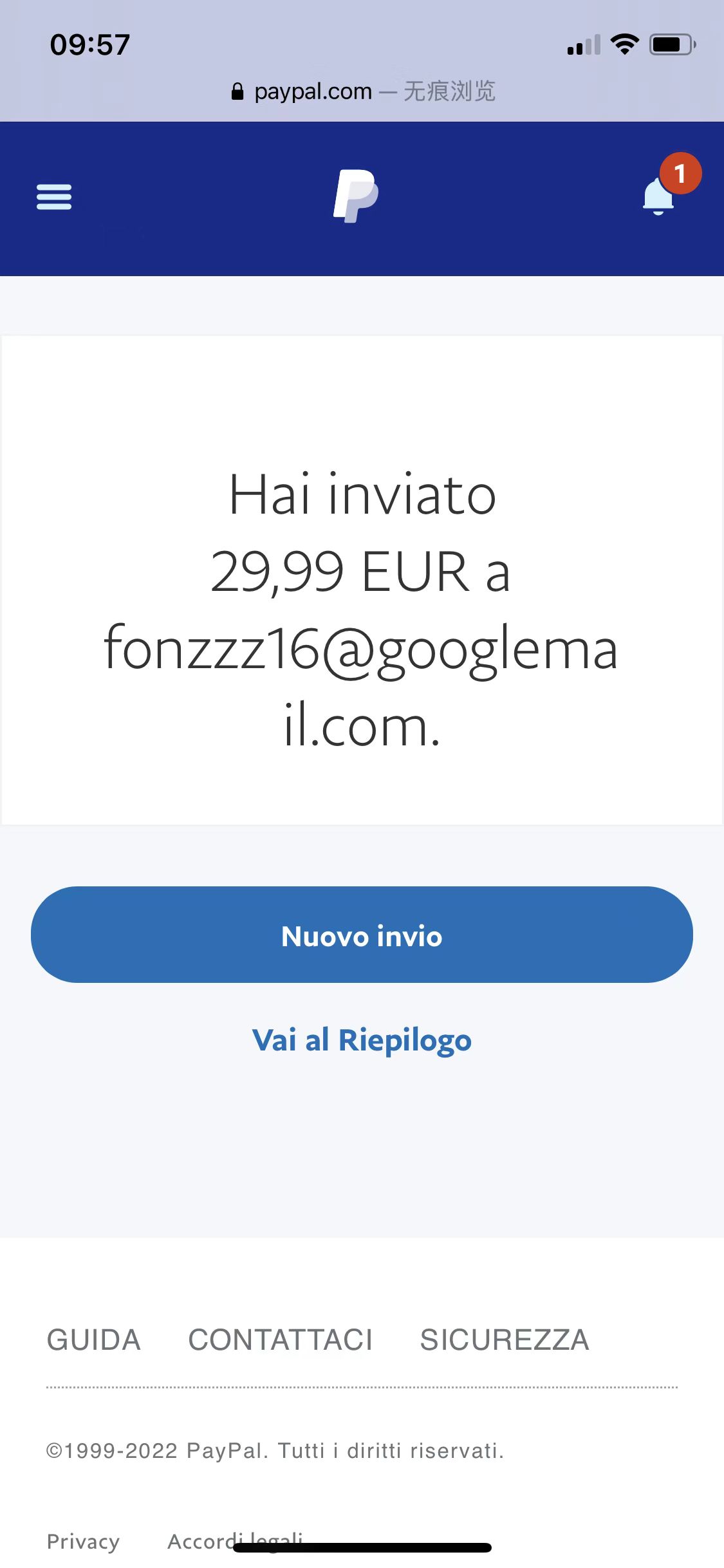Open the GUIDA help link
The height and width of the screenshot is (1568, 724).
click(x=94, y=1340)
